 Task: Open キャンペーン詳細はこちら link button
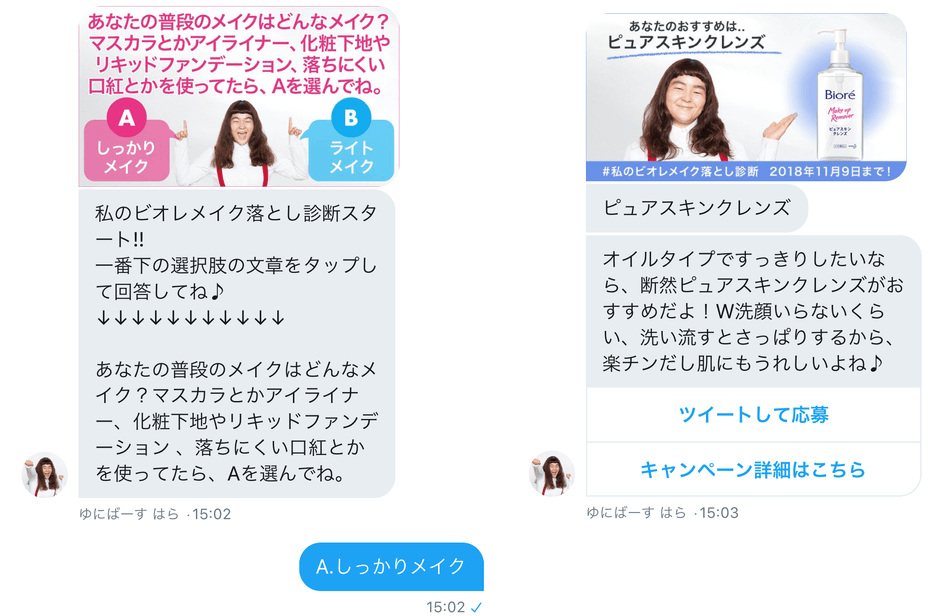click(x=752, y=469)
